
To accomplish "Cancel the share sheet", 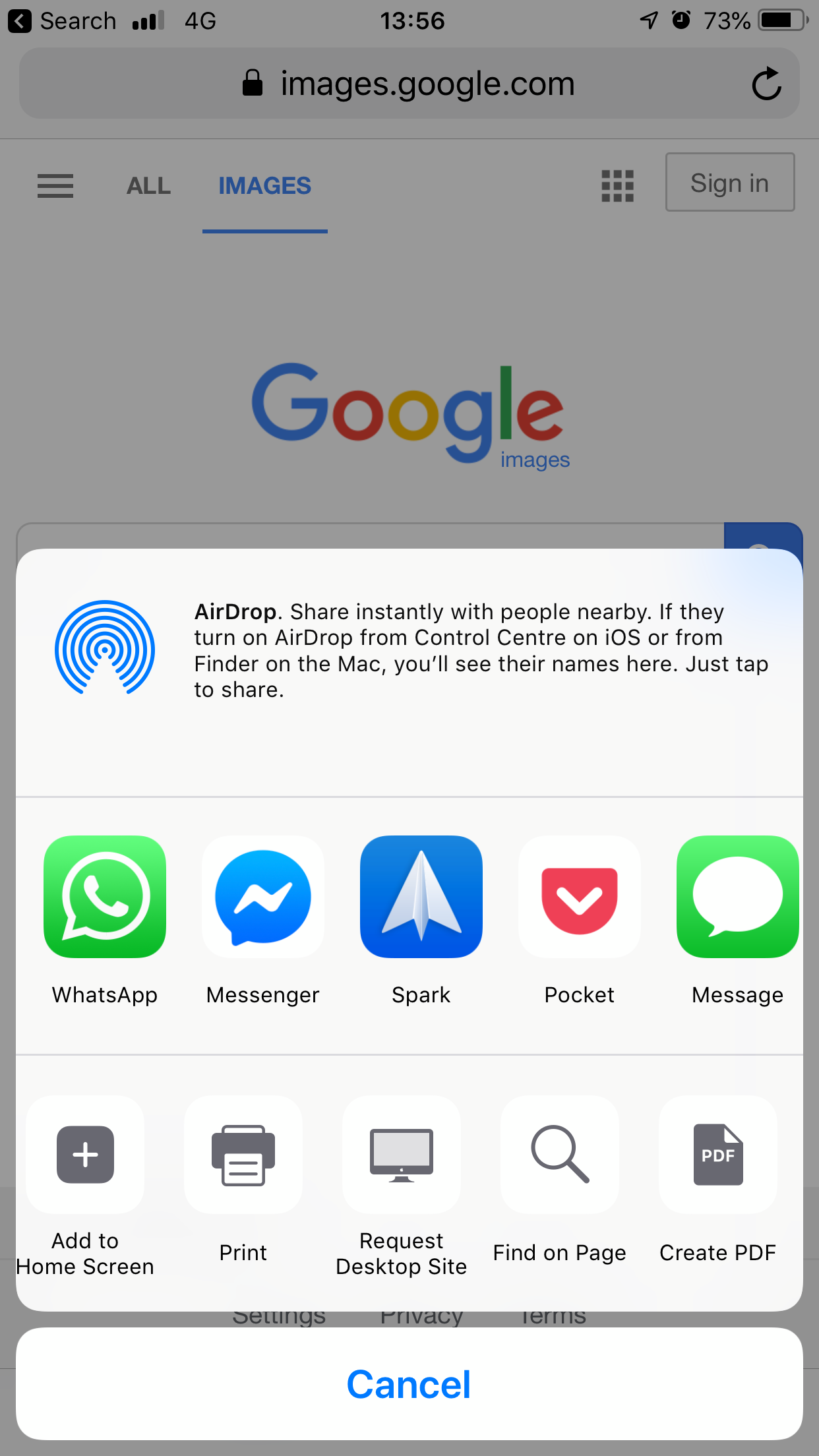I will coord(409,1383).
